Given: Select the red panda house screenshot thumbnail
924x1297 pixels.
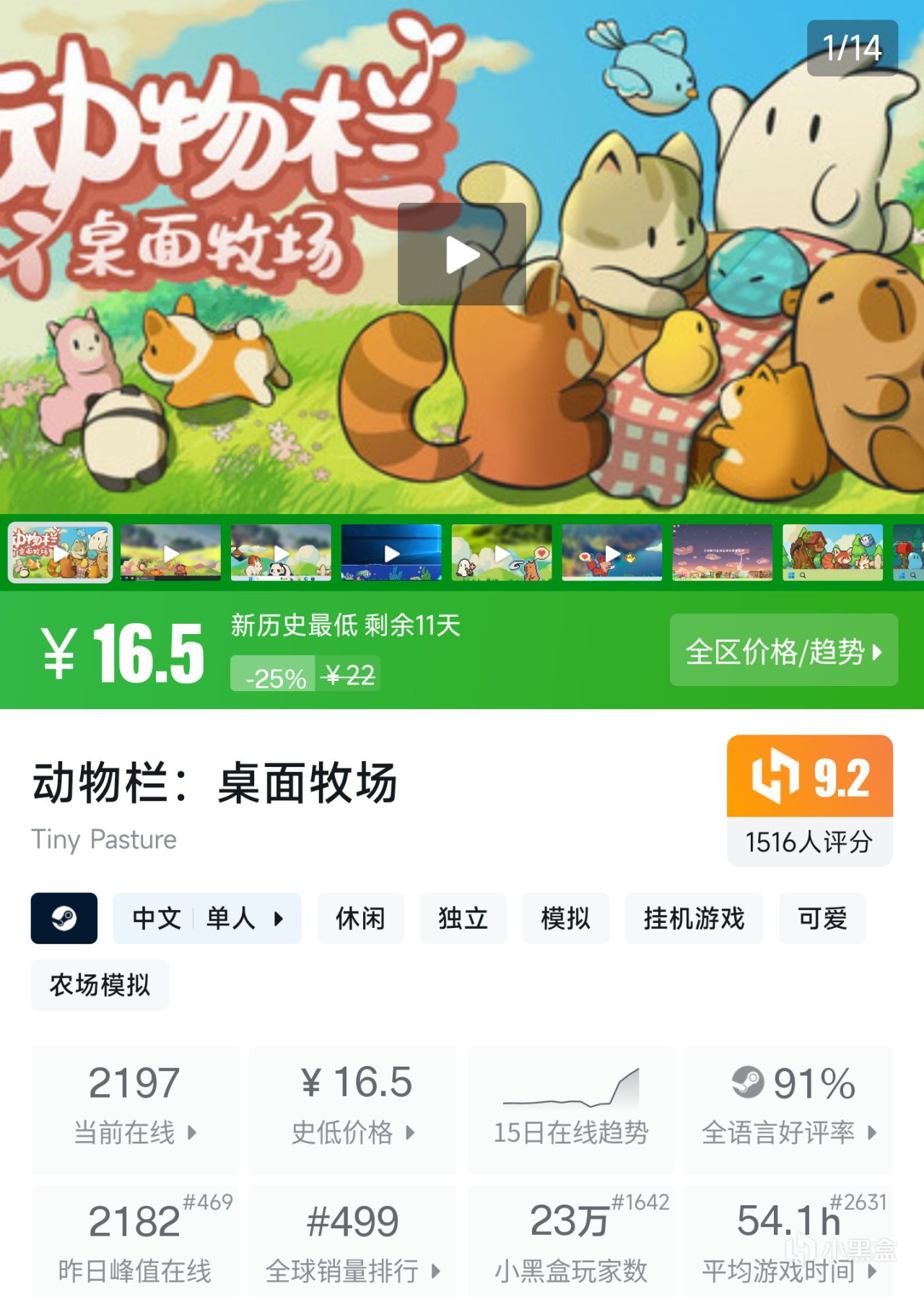Looking at the screenshot, I should [832, 553].
